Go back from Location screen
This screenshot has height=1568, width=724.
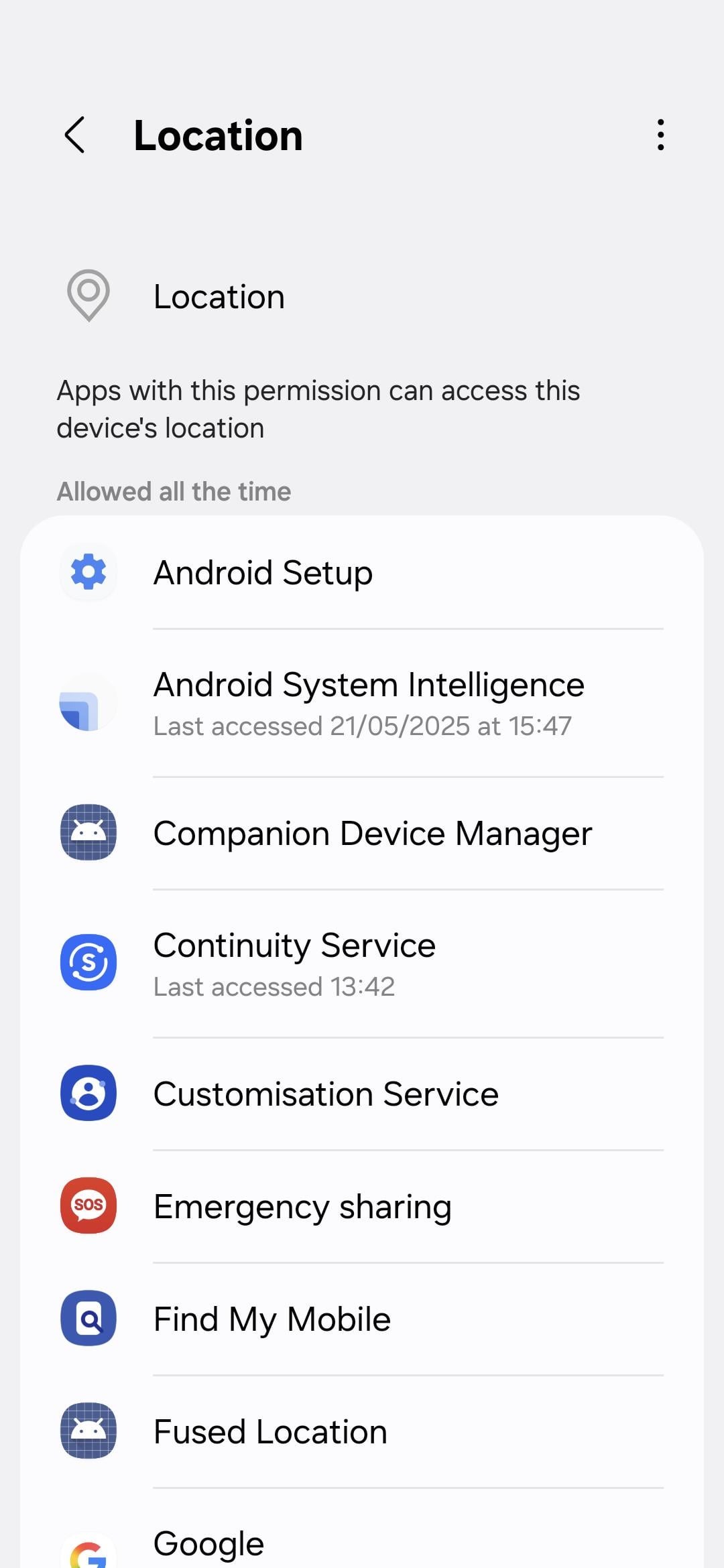(x=74, y=135)
